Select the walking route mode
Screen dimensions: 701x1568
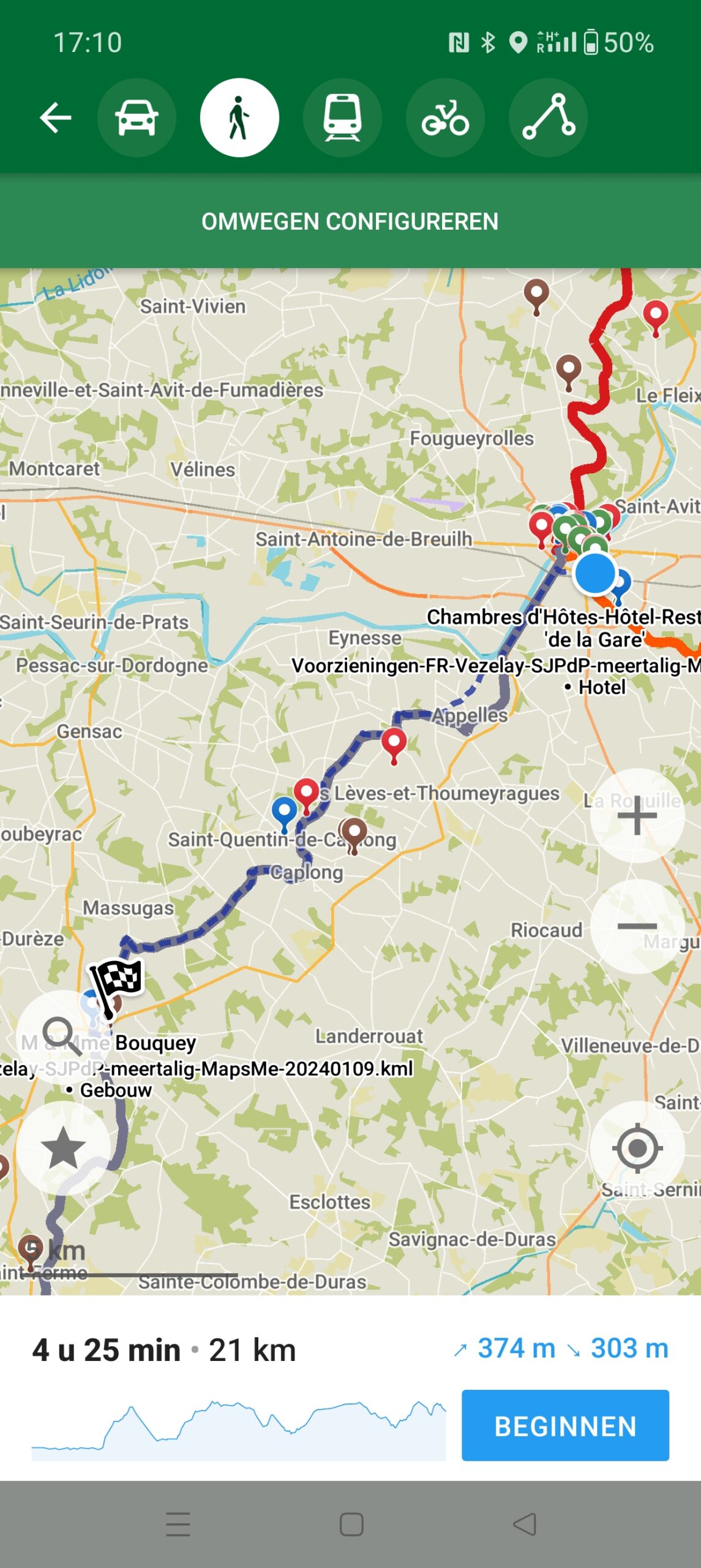(239, 118)
